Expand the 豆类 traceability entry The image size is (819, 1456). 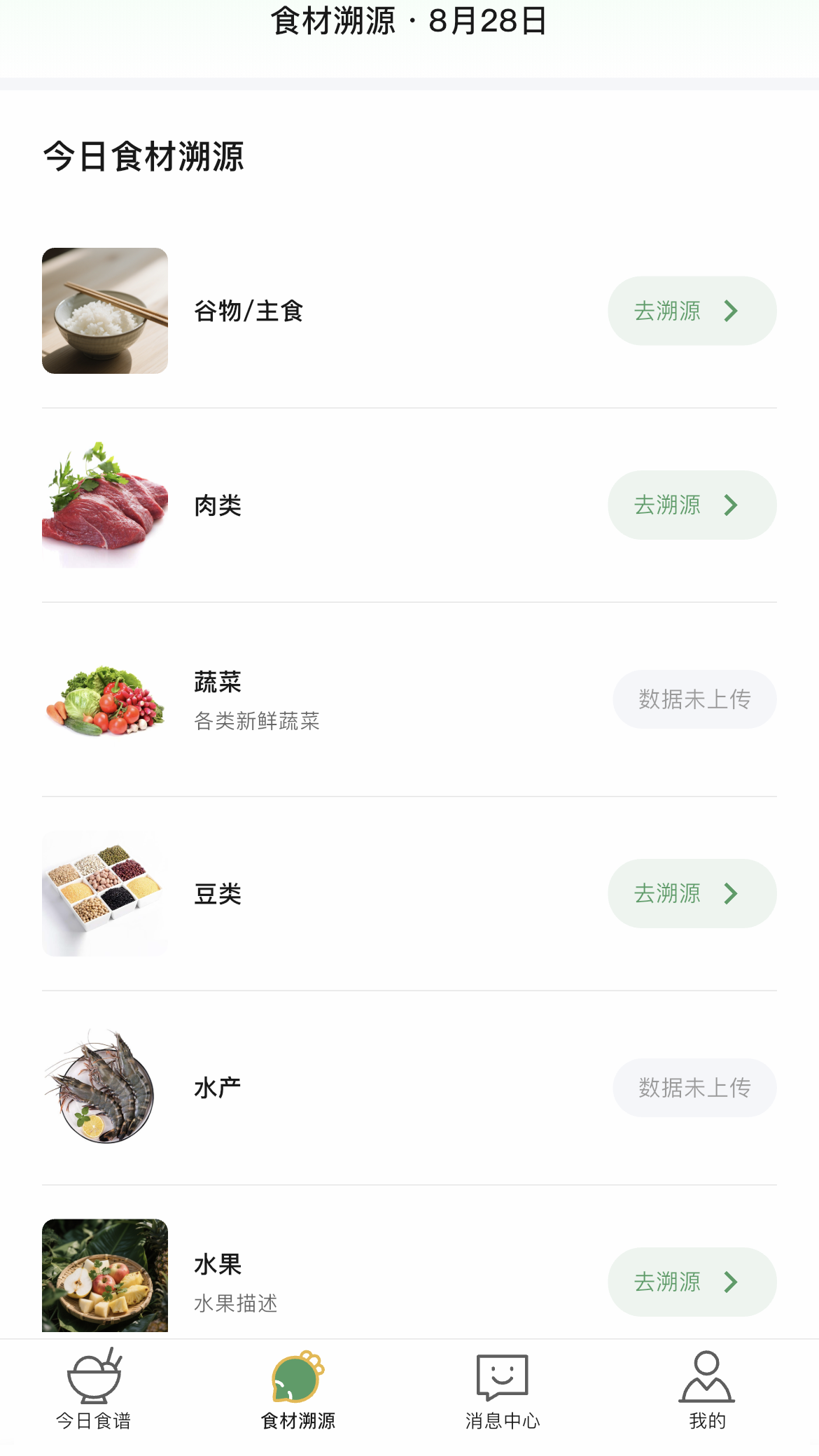(692, 893)
